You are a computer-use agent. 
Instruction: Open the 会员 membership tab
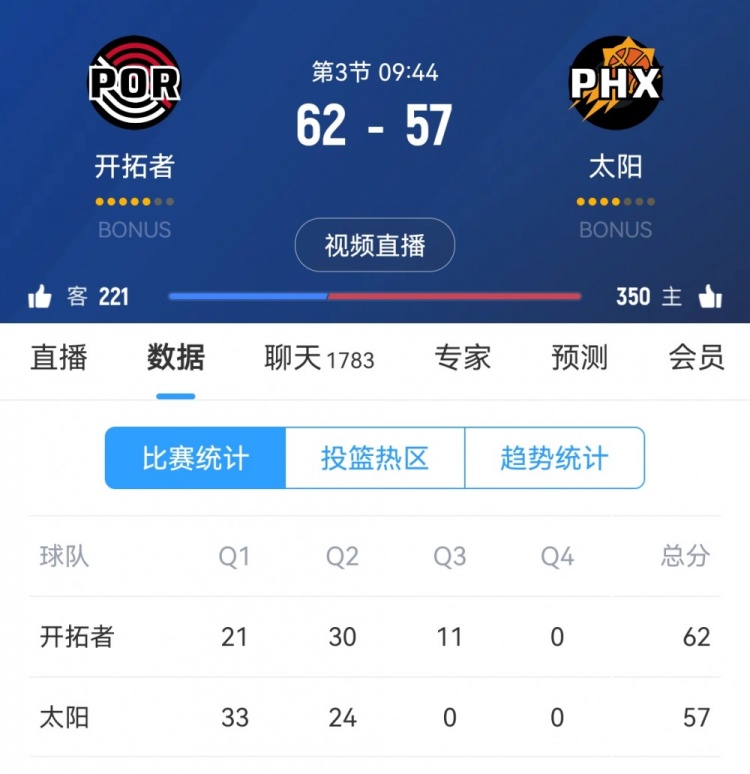pyautogui.click(x=696, y=357)
